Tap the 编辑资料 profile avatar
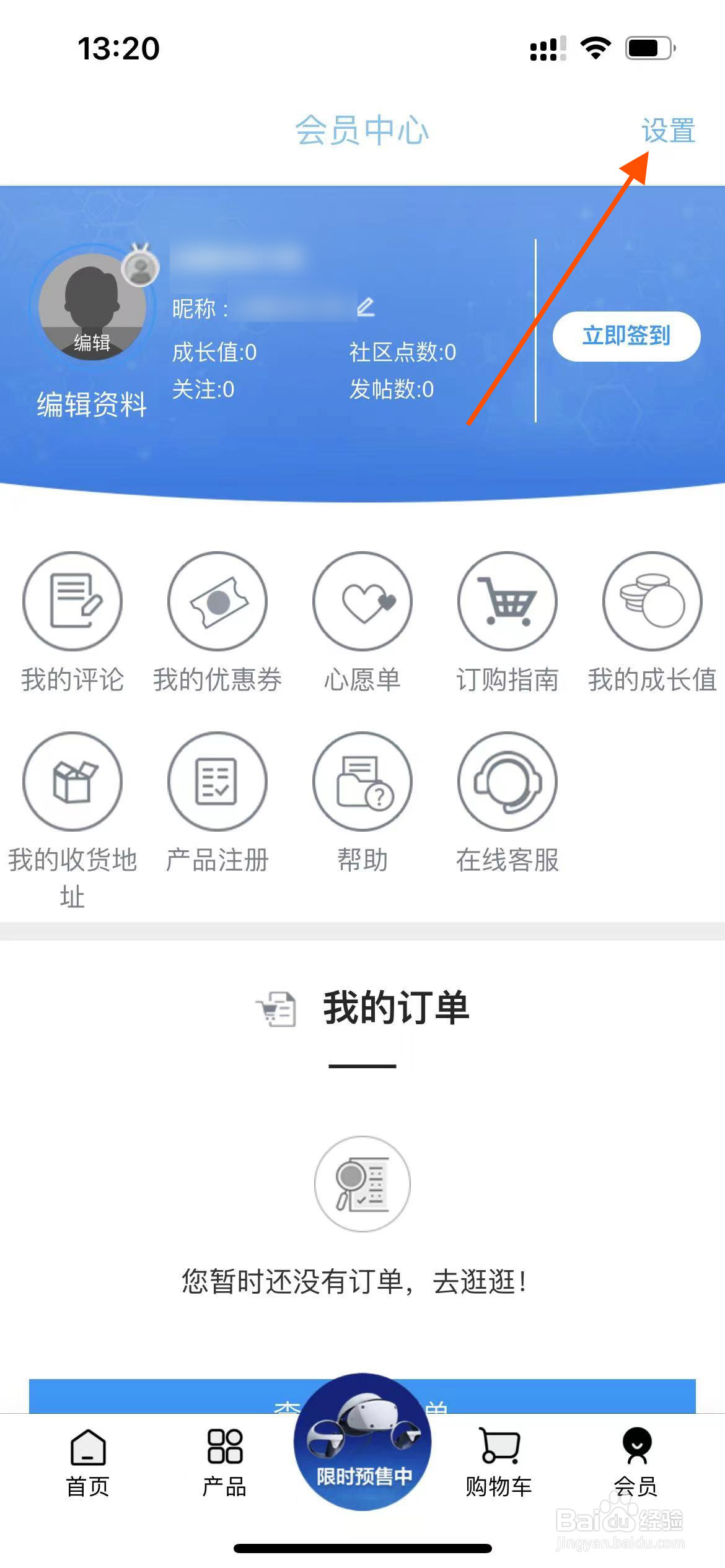The width and height of the screenshot is (725, 1568). point(93,308)
